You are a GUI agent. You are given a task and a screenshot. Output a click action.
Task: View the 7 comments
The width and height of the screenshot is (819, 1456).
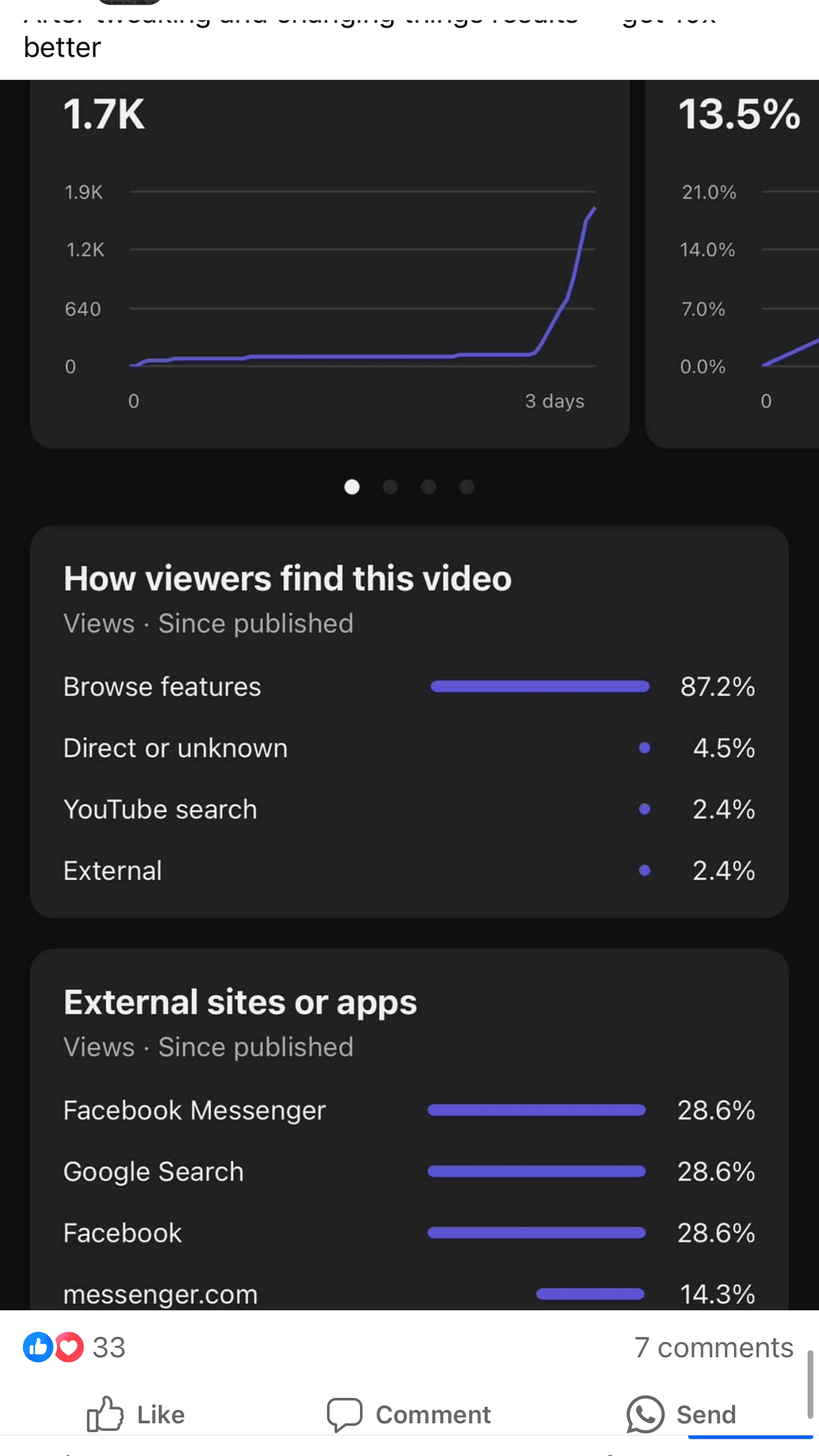click(x=713, y=1347)
